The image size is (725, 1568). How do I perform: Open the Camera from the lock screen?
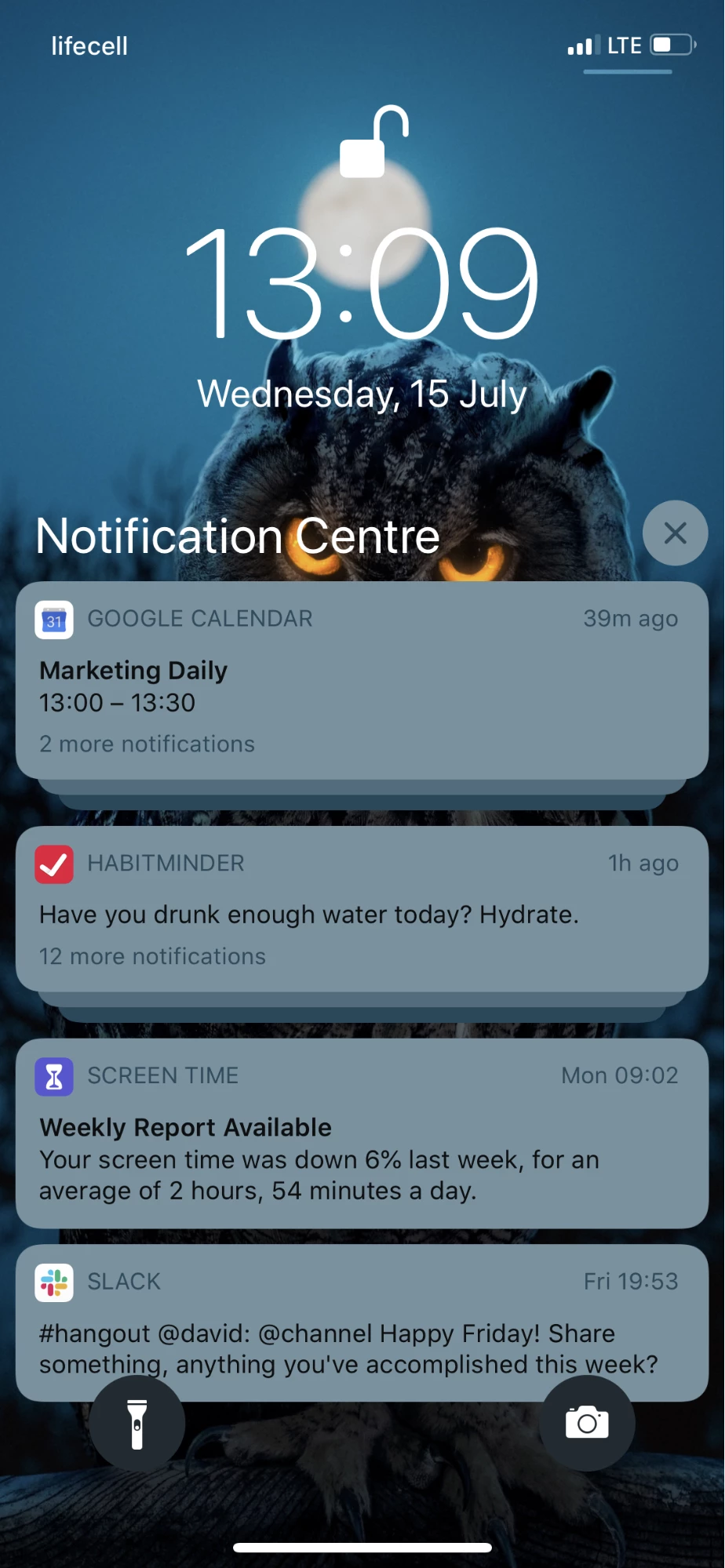click(586, 1423)
